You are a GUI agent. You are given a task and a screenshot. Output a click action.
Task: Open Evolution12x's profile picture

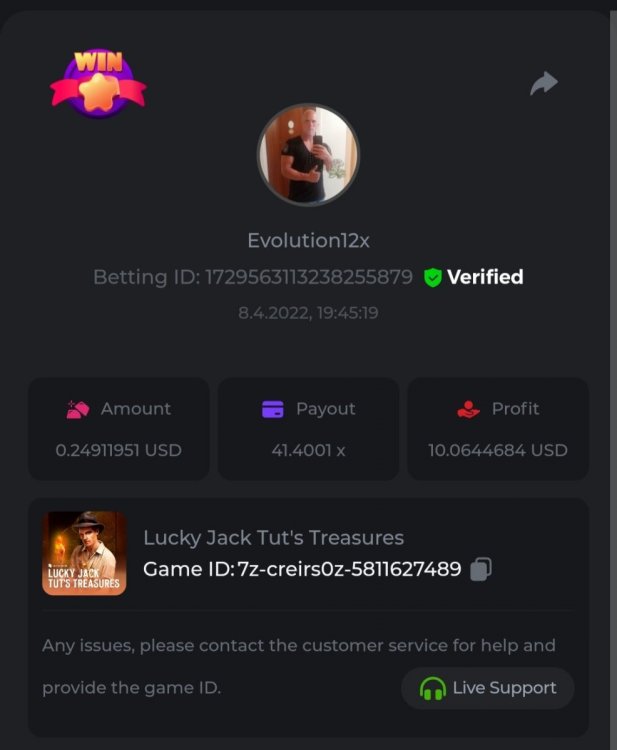(x=308, y=155)
